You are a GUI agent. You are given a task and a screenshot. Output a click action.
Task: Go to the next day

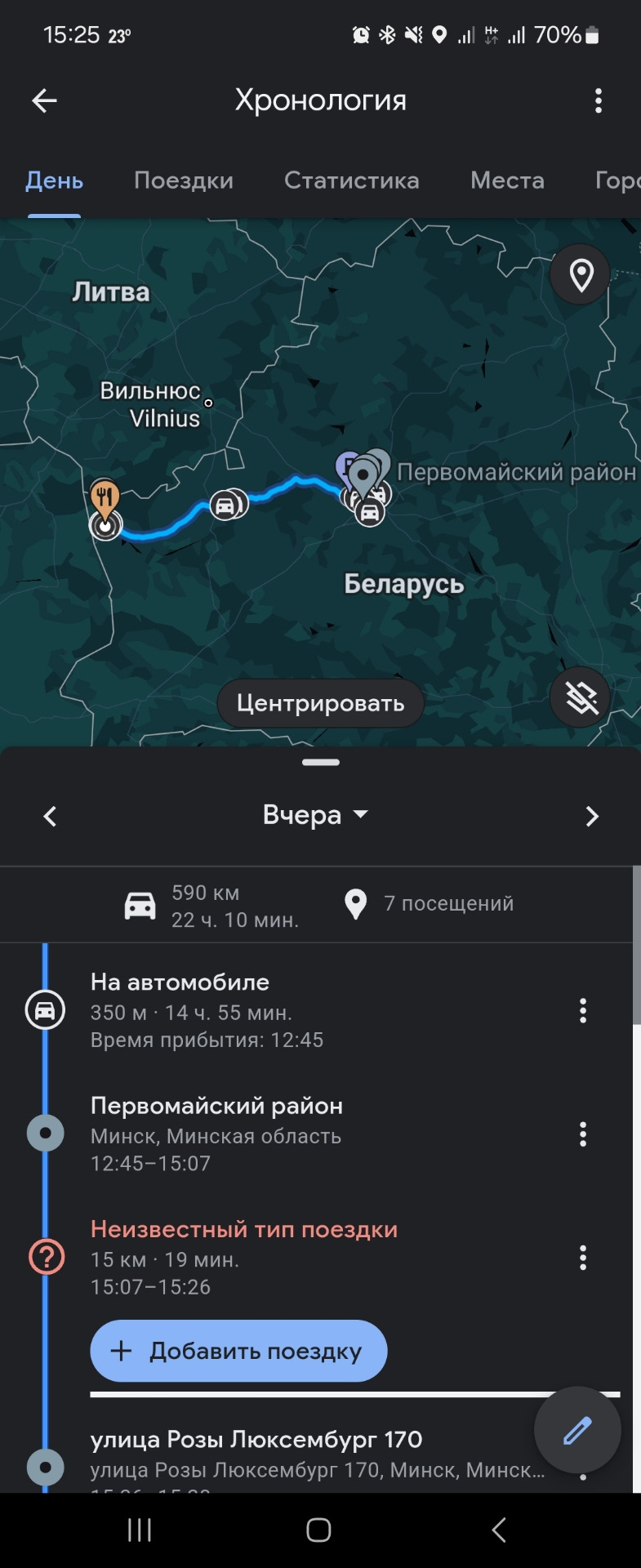point(592,816)
